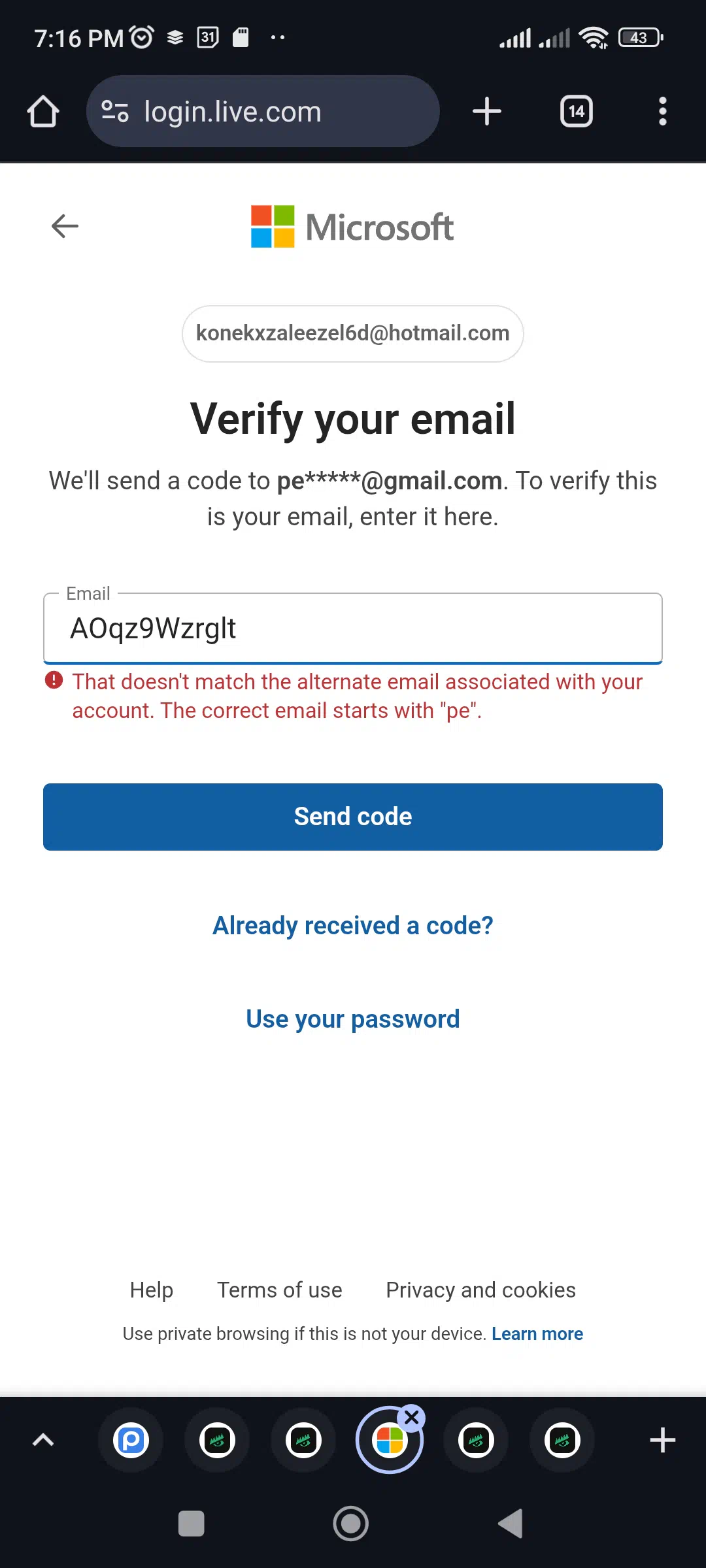Open Learn more about private browsing
Viewport: 706px width, 1568px height.
tap(537, 1334)
